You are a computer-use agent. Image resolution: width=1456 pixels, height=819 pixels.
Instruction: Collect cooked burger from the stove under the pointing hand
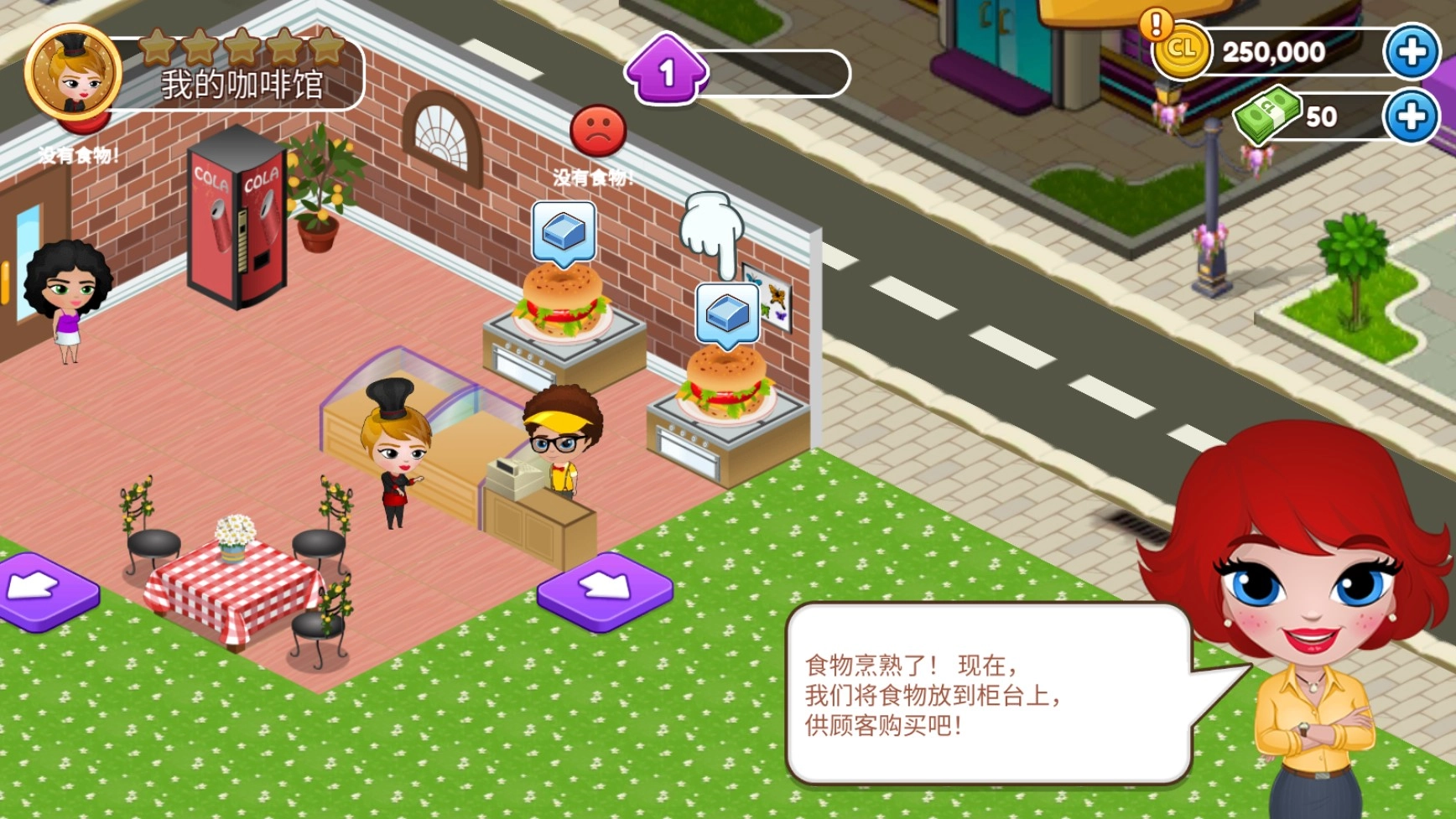point(727,381)
